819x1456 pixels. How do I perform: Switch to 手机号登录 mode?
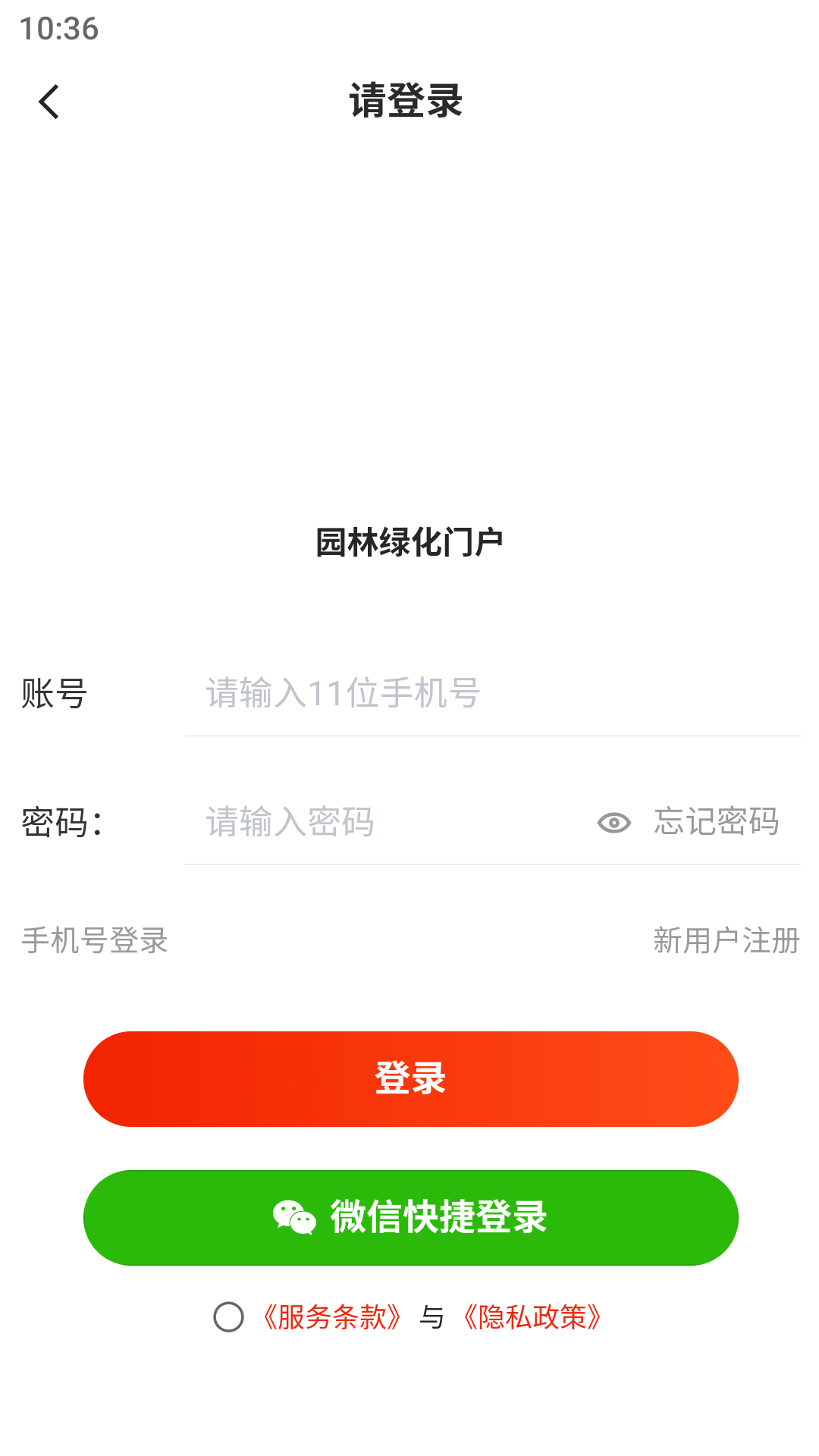[x=95, y=941]
